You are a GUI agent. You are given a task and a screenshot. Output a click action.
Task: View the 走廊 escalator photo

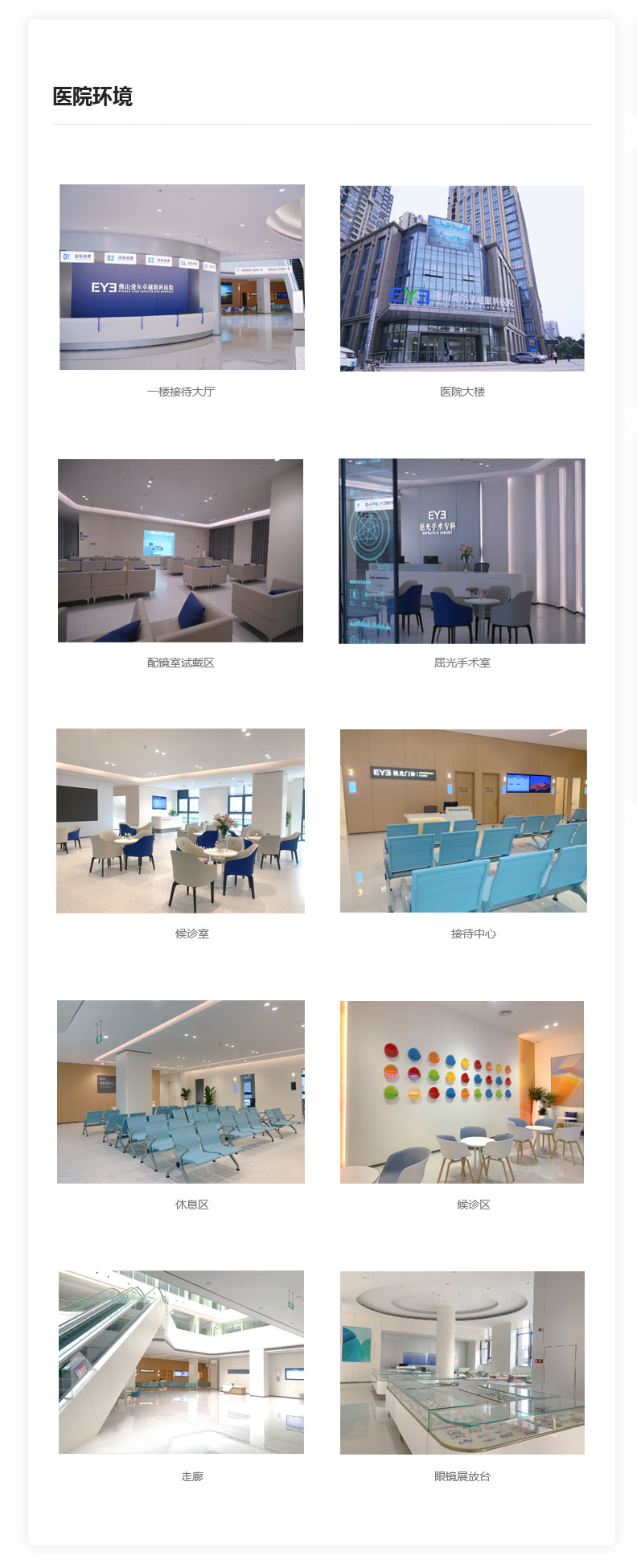coord(181,1362)
